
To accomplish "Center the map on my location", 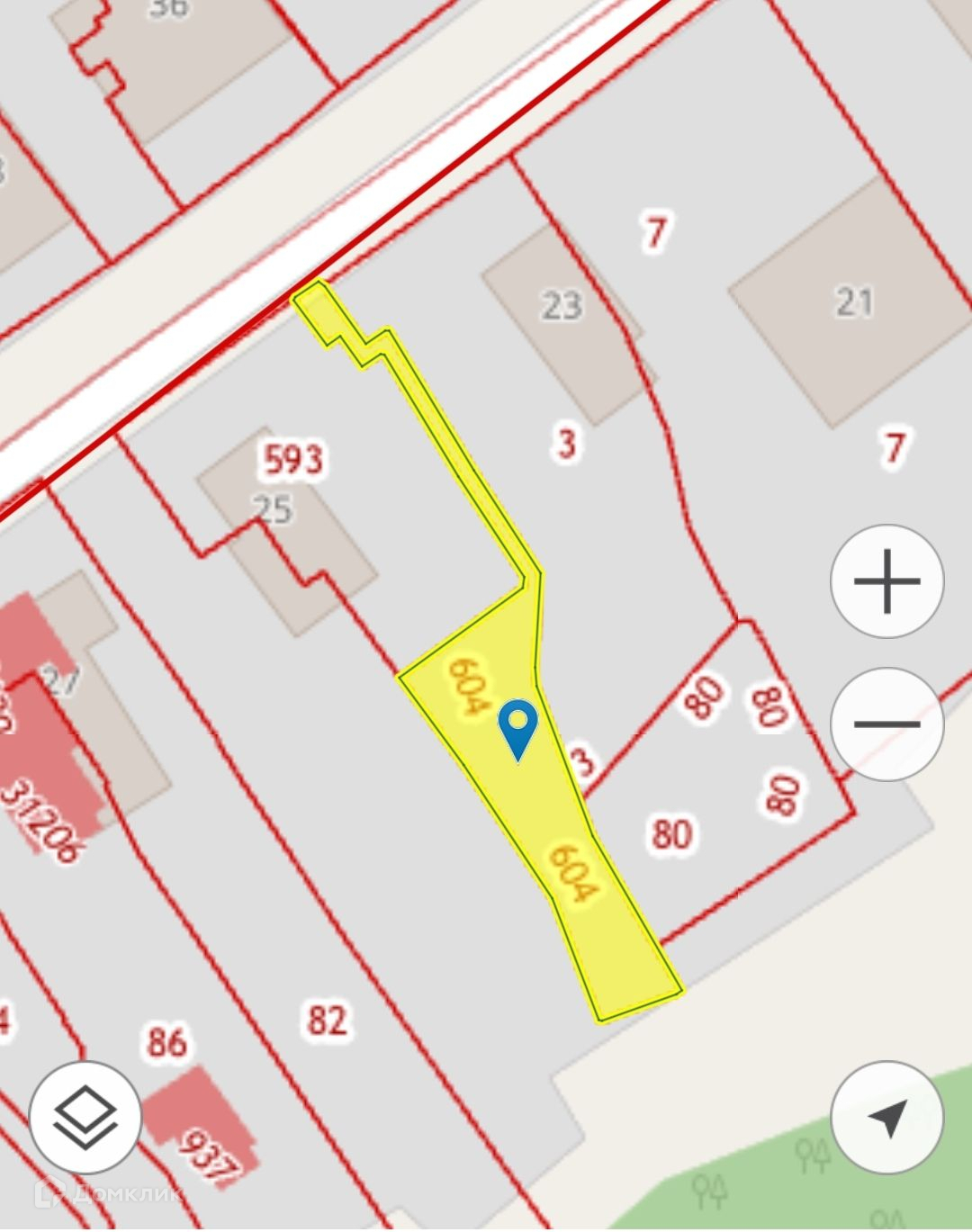I will [886, 1118].
